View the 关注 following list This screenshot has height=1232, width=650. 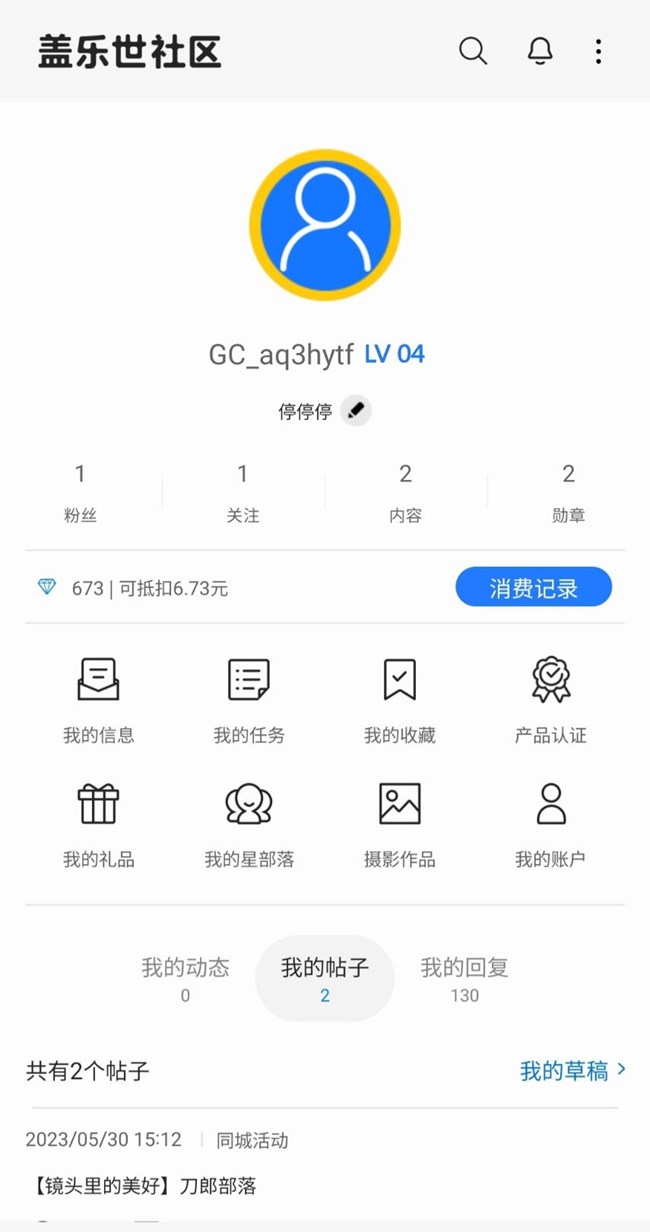(x=243, y=493)
